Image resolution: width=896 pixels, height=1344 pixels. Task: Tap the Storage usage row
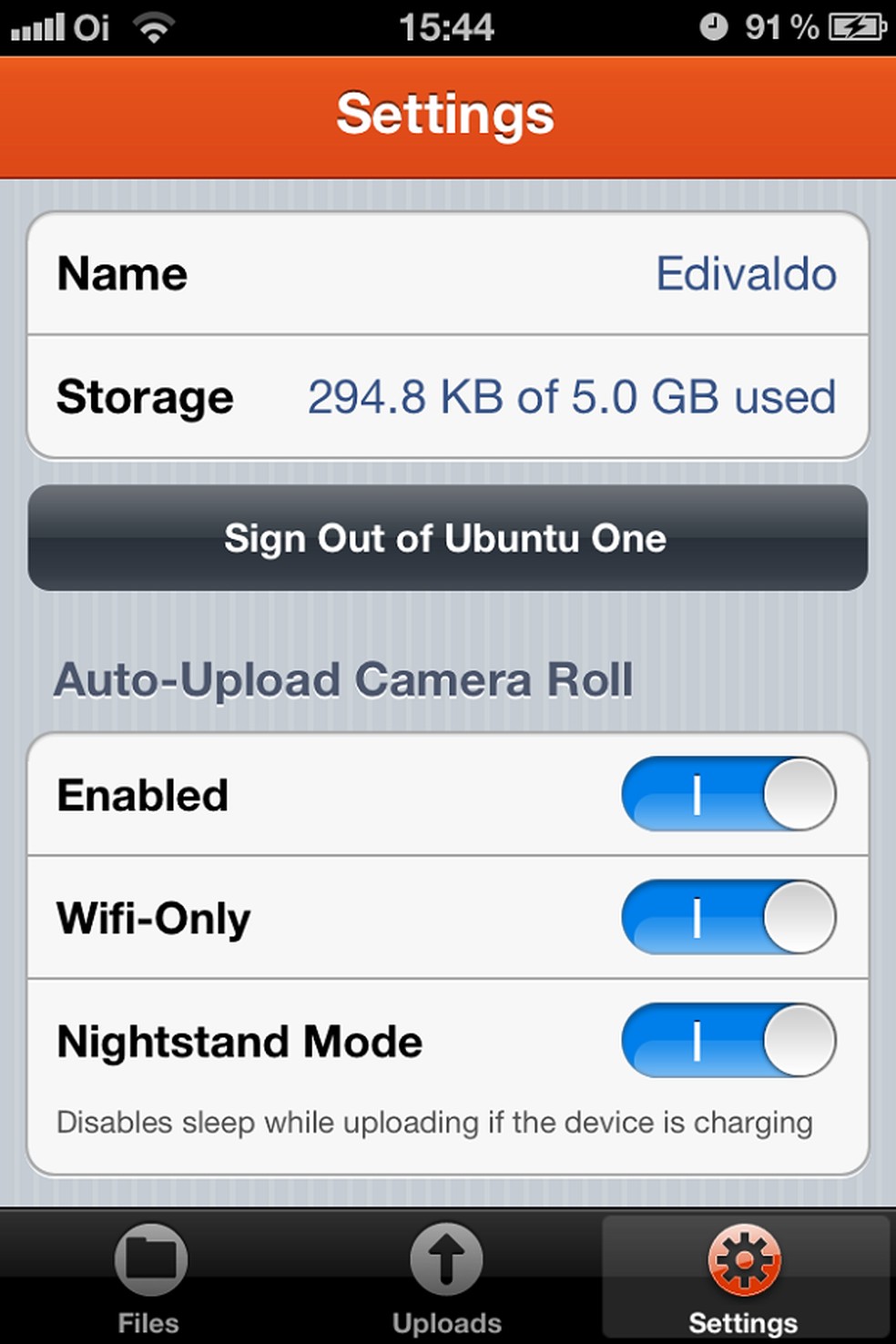[447, 397]
